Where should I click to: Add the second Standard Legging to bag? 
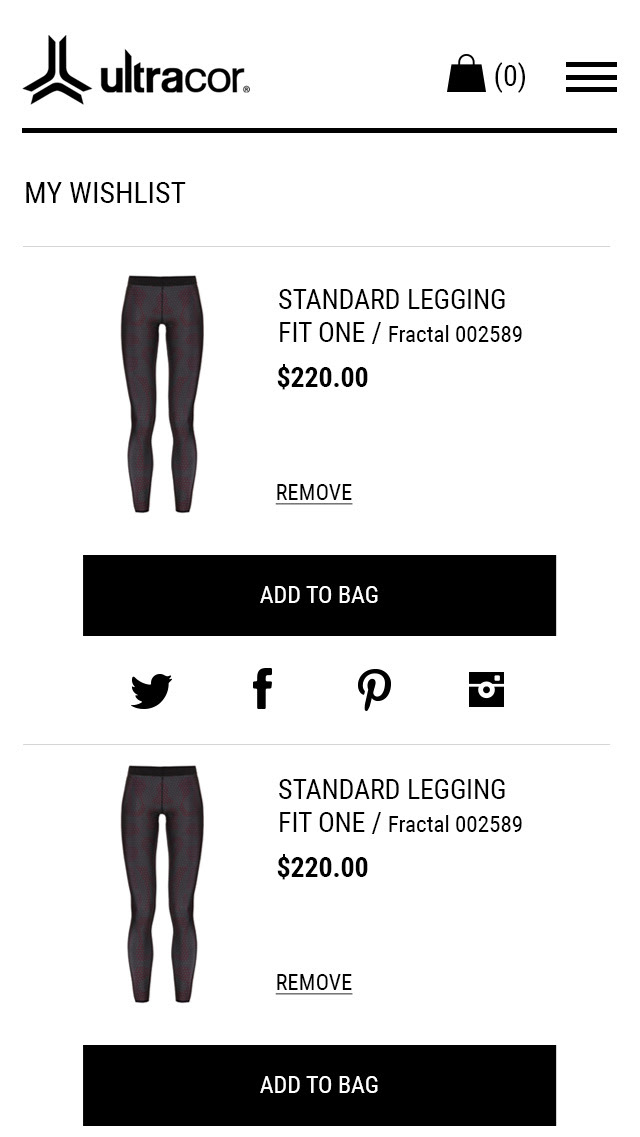[x=319, y=1086]
